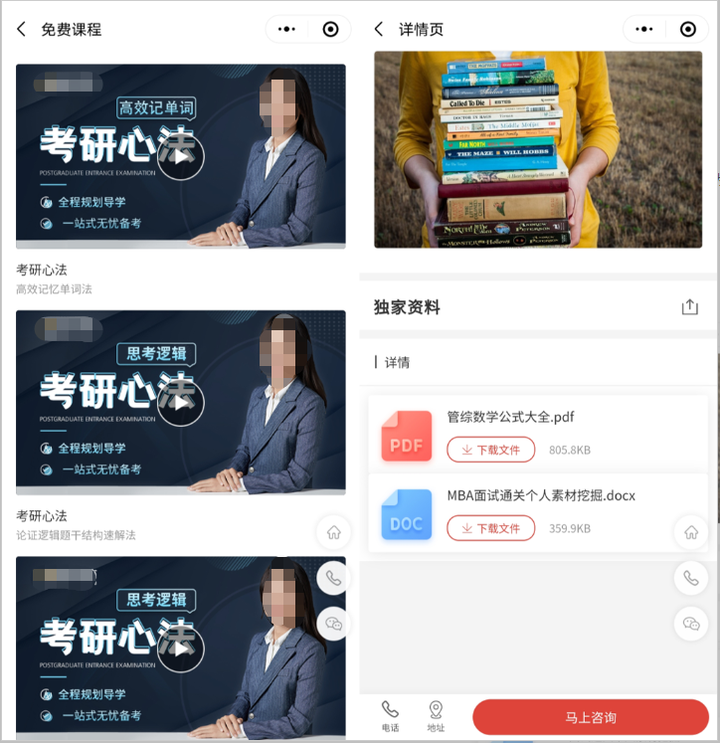720x743 pixels.
Task: Go back from the 详情页 page
Action: tap(379, 29)
